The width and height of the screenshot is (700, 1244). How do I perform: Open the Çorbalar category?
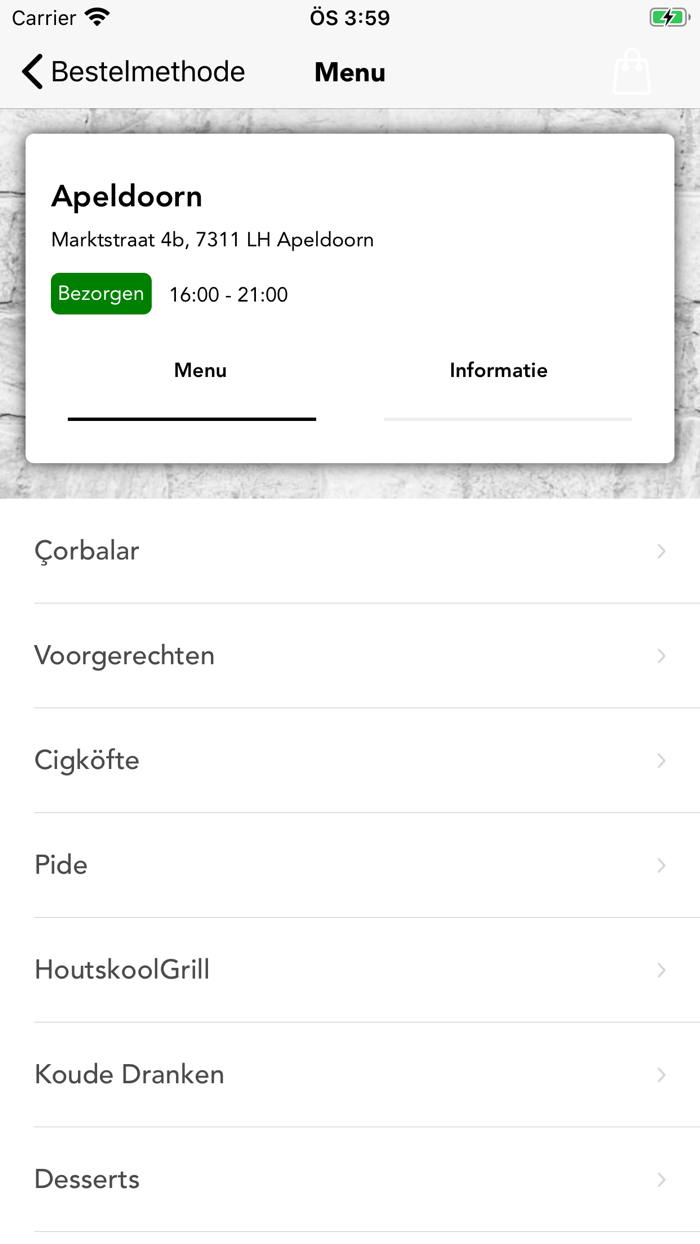(x=350, y=551)
